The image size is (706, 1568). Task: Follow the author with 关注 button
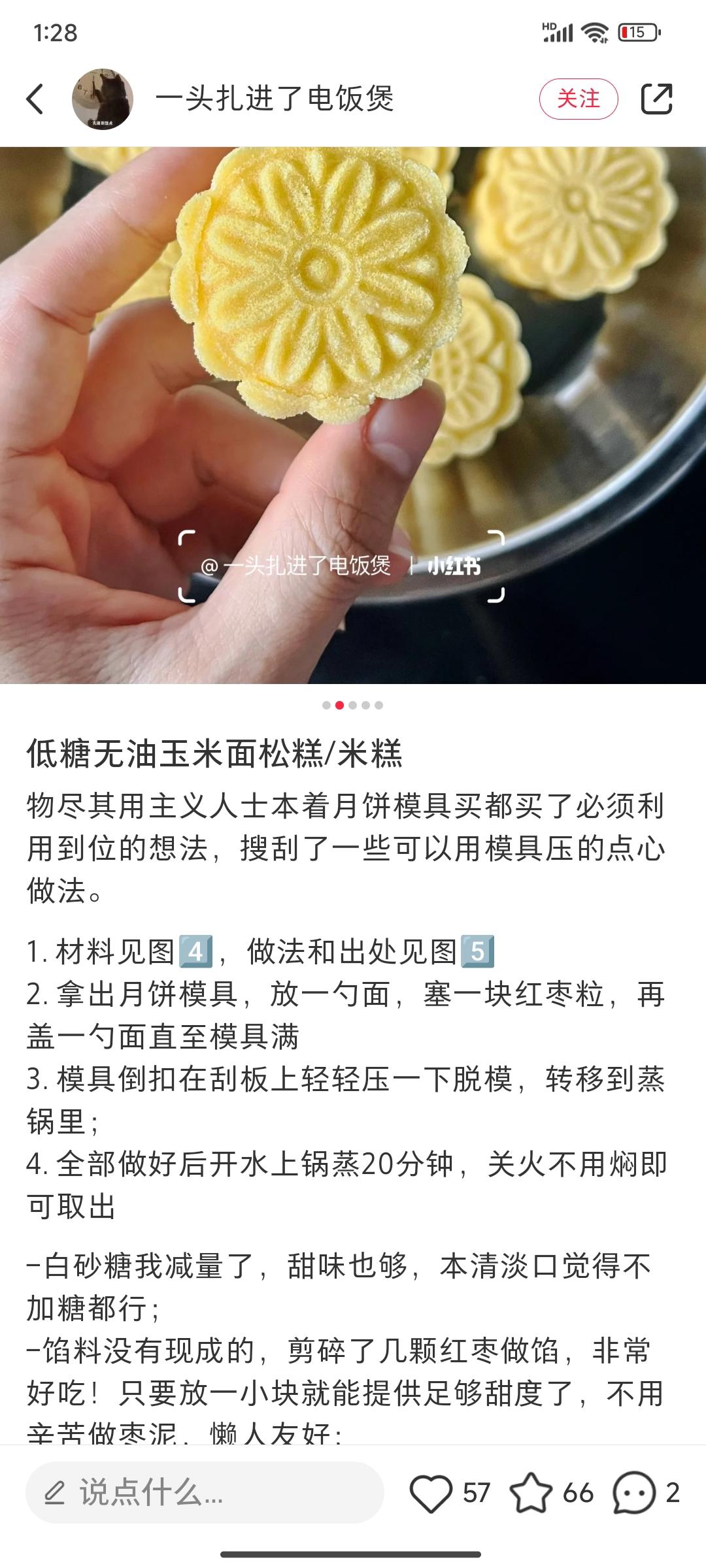coord(578,99)
